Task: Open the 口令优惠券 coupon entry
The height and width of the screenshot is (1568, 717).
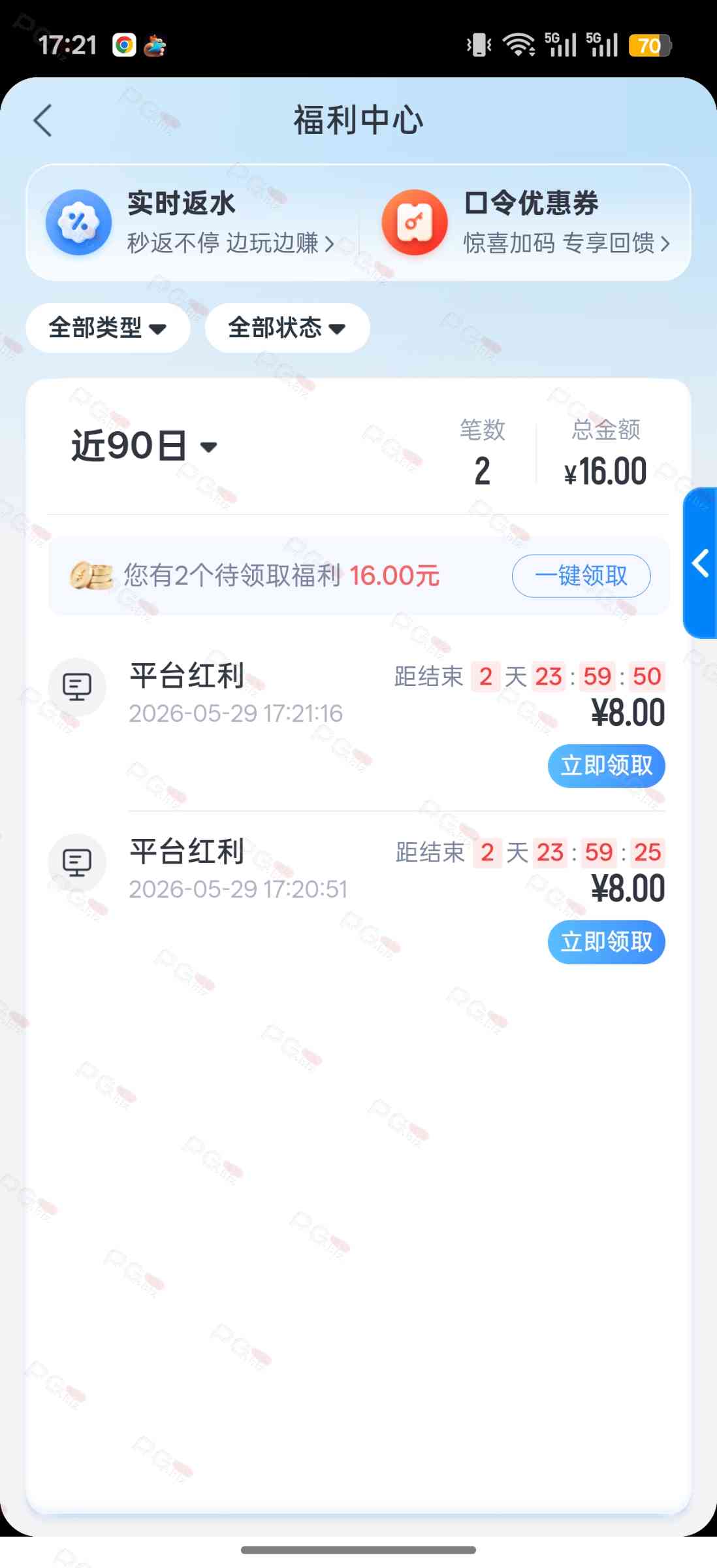Action: (526, 223)
